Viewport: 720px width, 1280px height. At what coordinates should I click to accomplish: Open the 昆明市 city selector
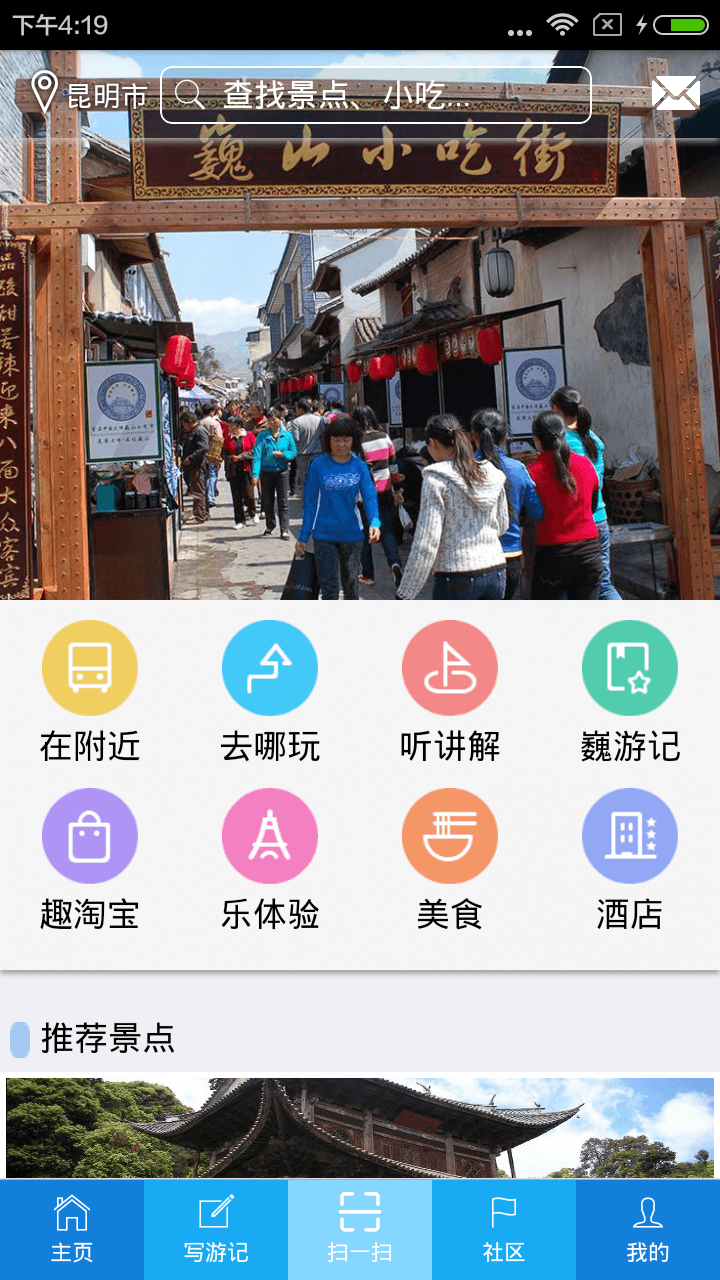point(88,94)
